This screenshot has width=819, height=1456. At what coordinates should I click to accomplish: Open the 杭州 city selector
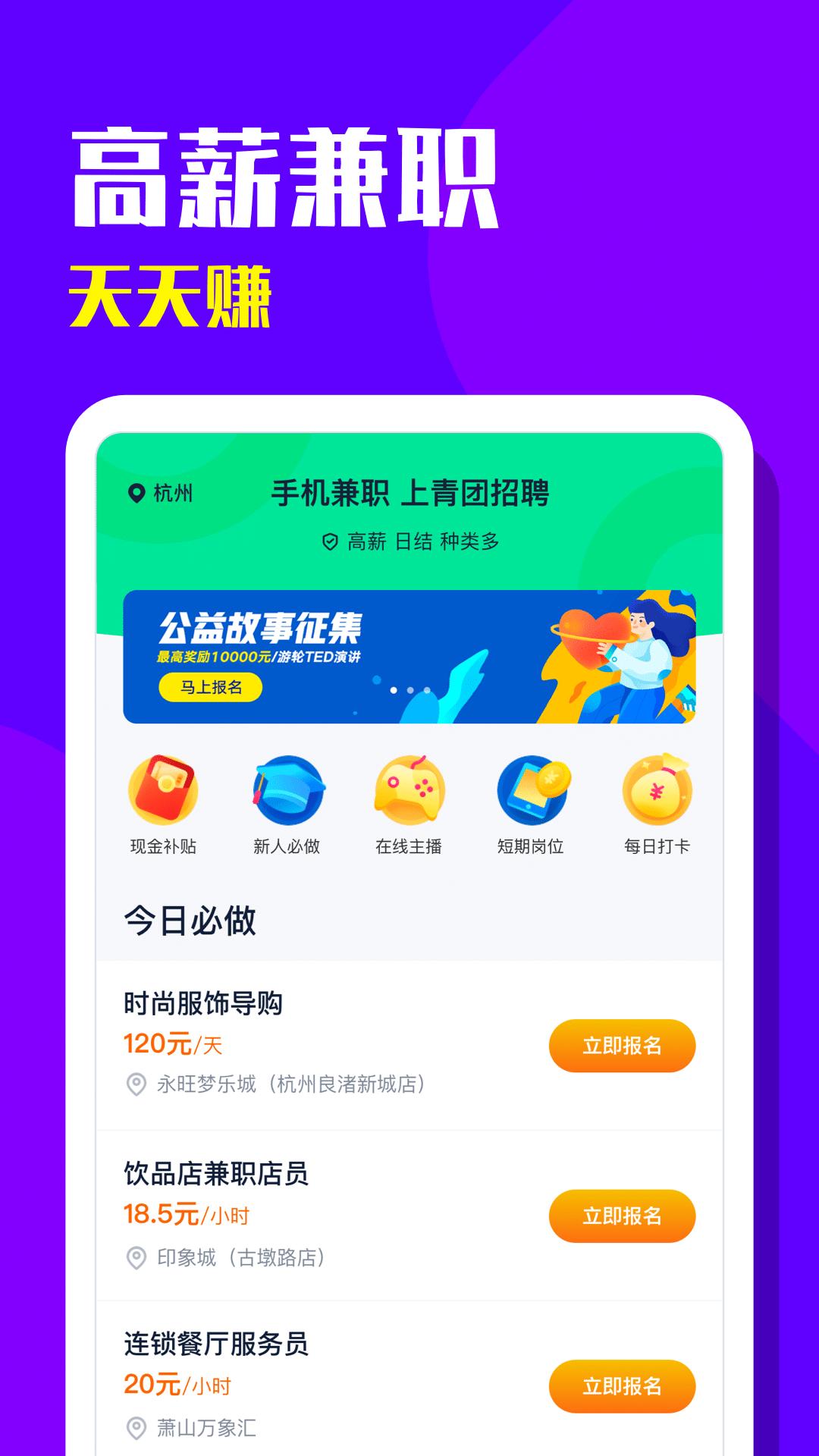163,493
